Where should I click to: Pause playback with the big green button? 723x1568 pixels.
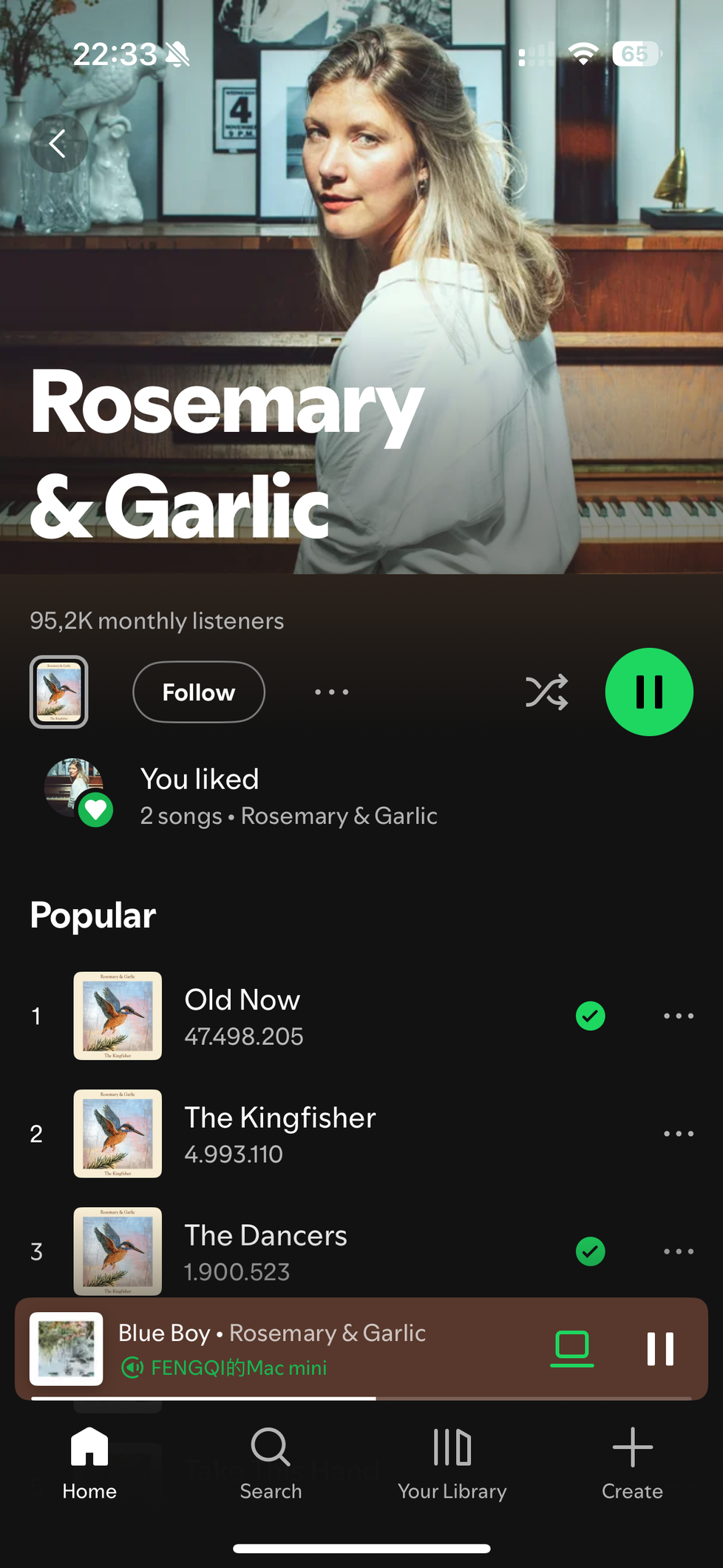click(649, 692)
